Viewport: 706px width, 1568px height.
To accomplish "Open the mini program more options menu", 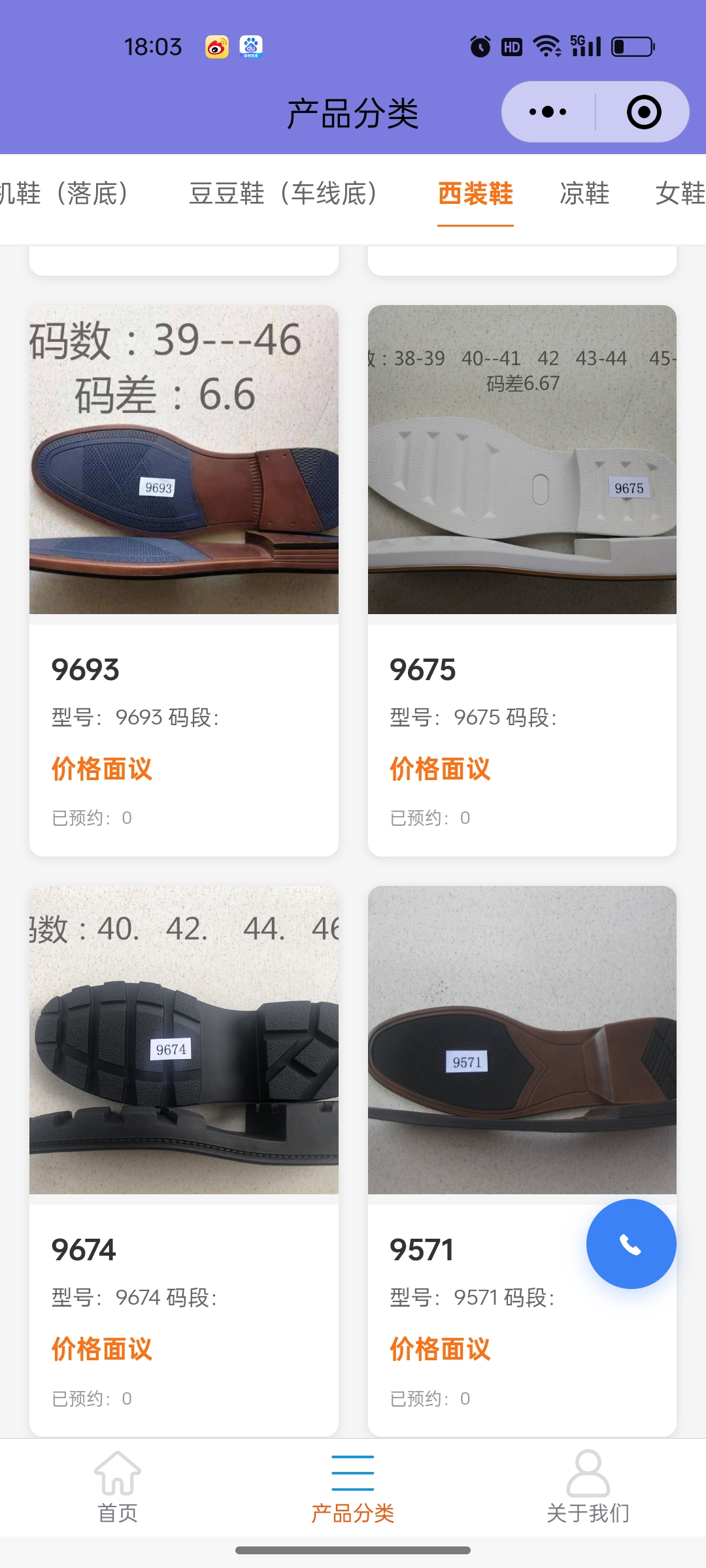I will tap(548, 112).
